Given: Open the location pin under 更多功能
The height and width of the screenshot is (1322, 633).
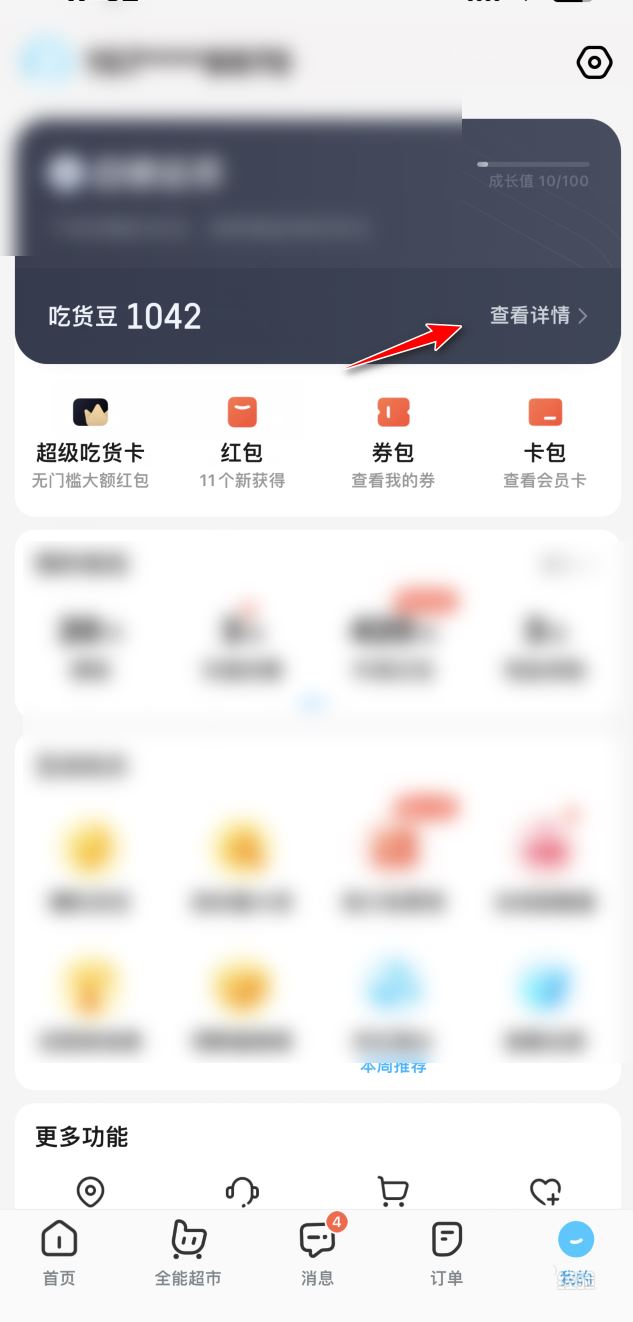Looking at the screenshot, I should 90,1191.
